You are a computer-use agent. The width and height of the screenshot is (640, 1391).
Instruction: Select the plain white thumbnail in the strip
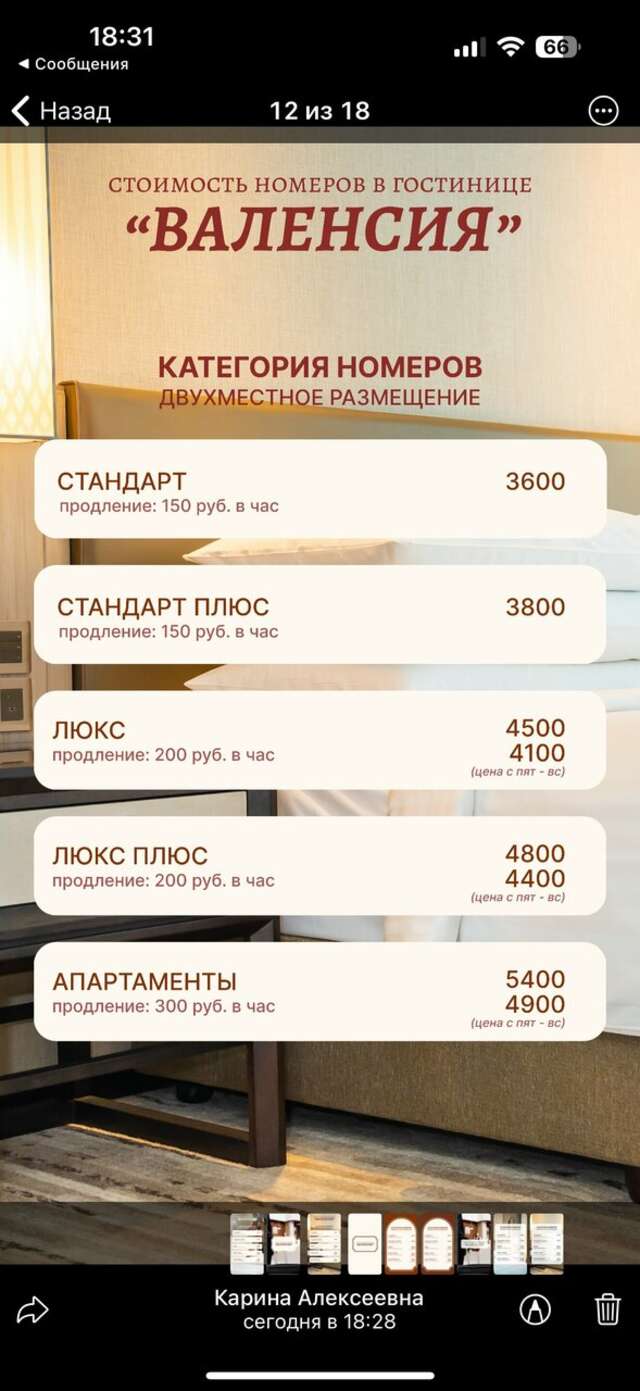(365, 1243)
